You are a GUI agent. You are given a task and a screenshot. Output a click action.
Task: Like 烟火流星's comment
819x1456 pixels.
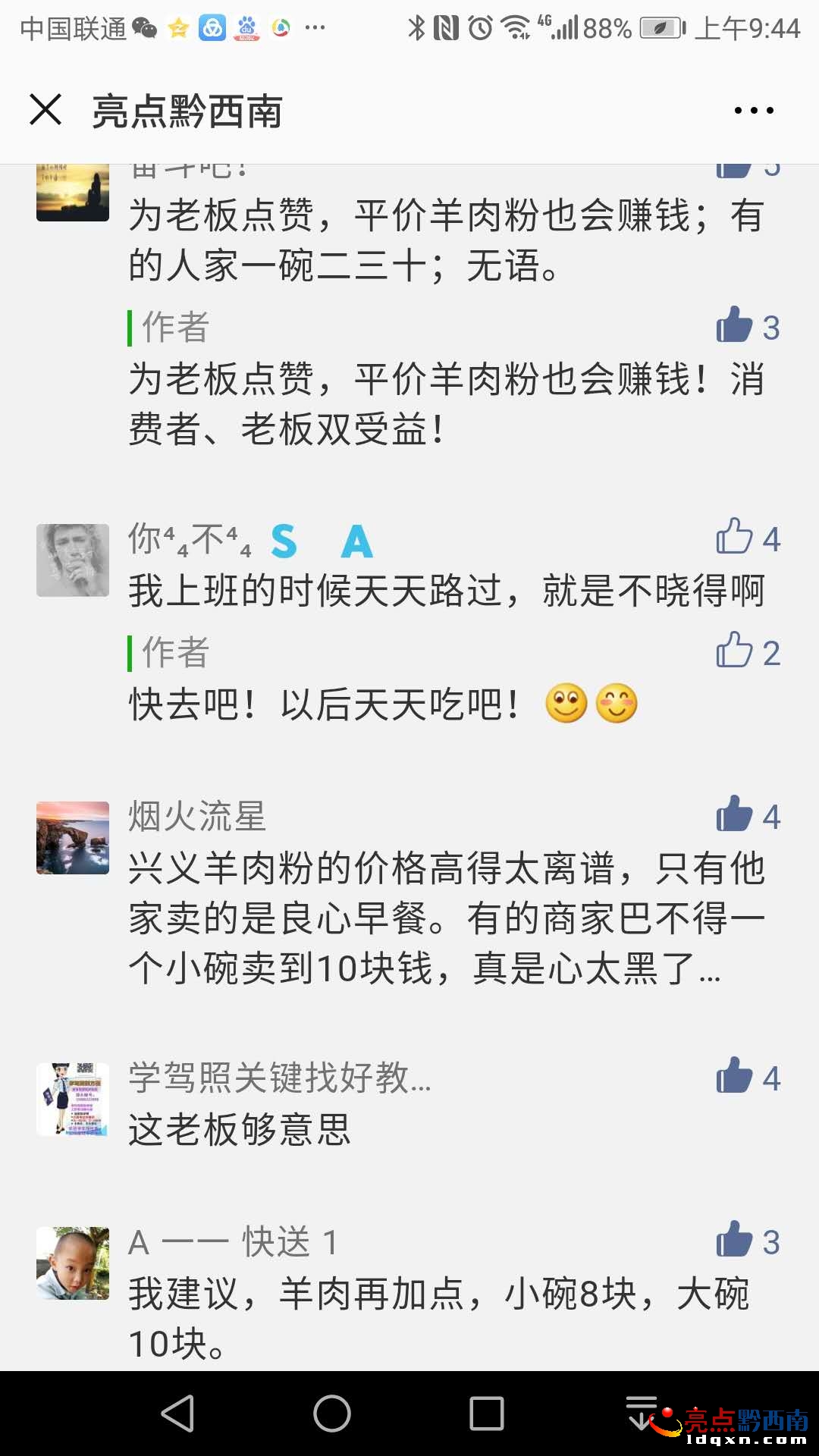[734, 815]
